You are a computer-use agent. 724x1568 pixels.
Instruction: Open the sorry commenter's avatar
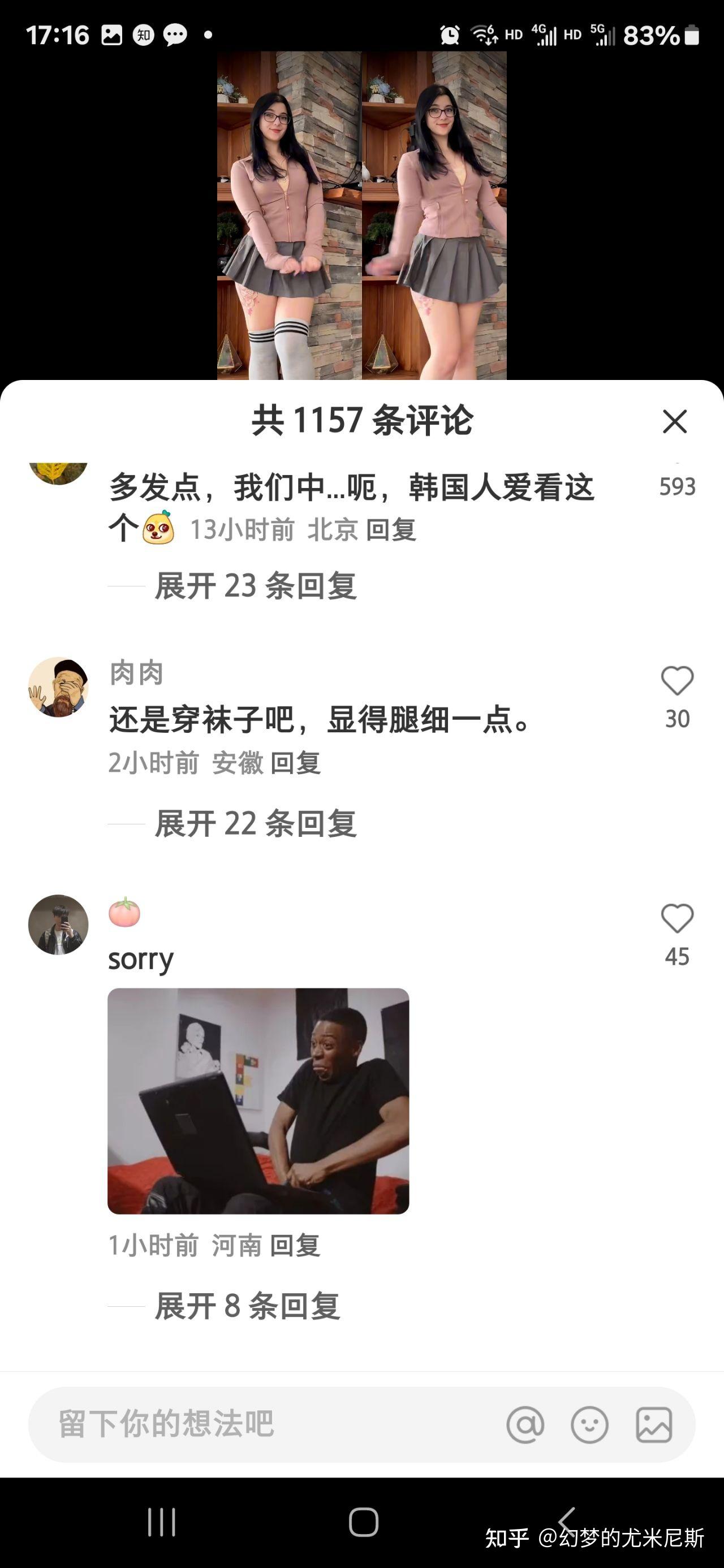pyautogui.click(x=58, y=924)
